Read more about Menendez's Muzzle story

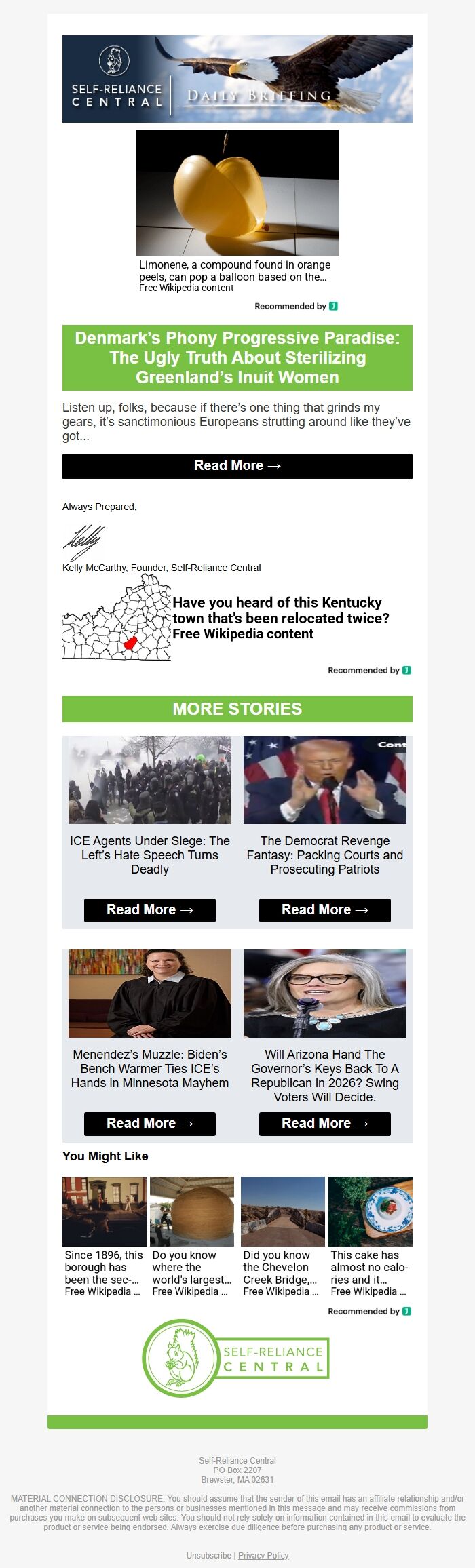pyautogui.click(x=150, y=1124)
